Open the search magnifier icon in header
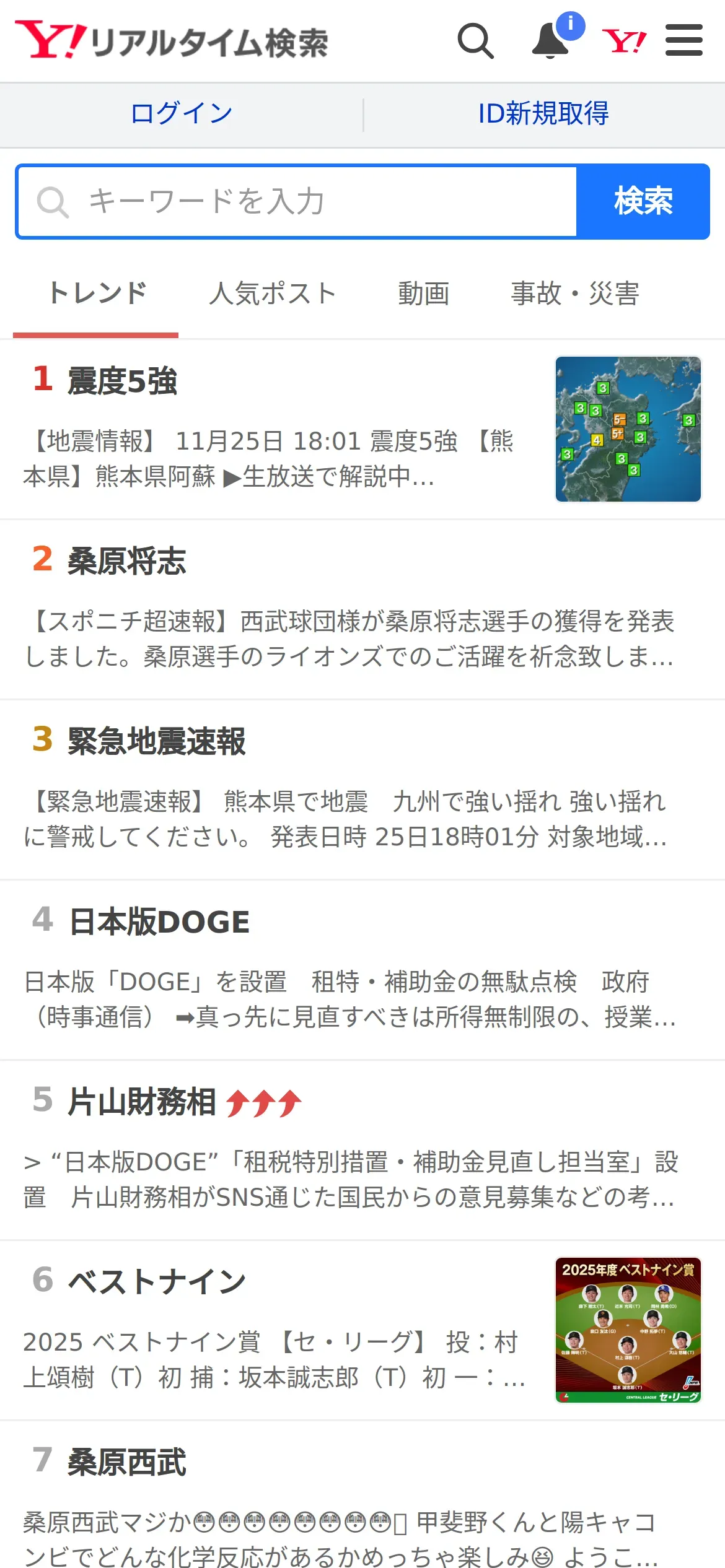725x1568 pixels. click(x=475, y=41)
